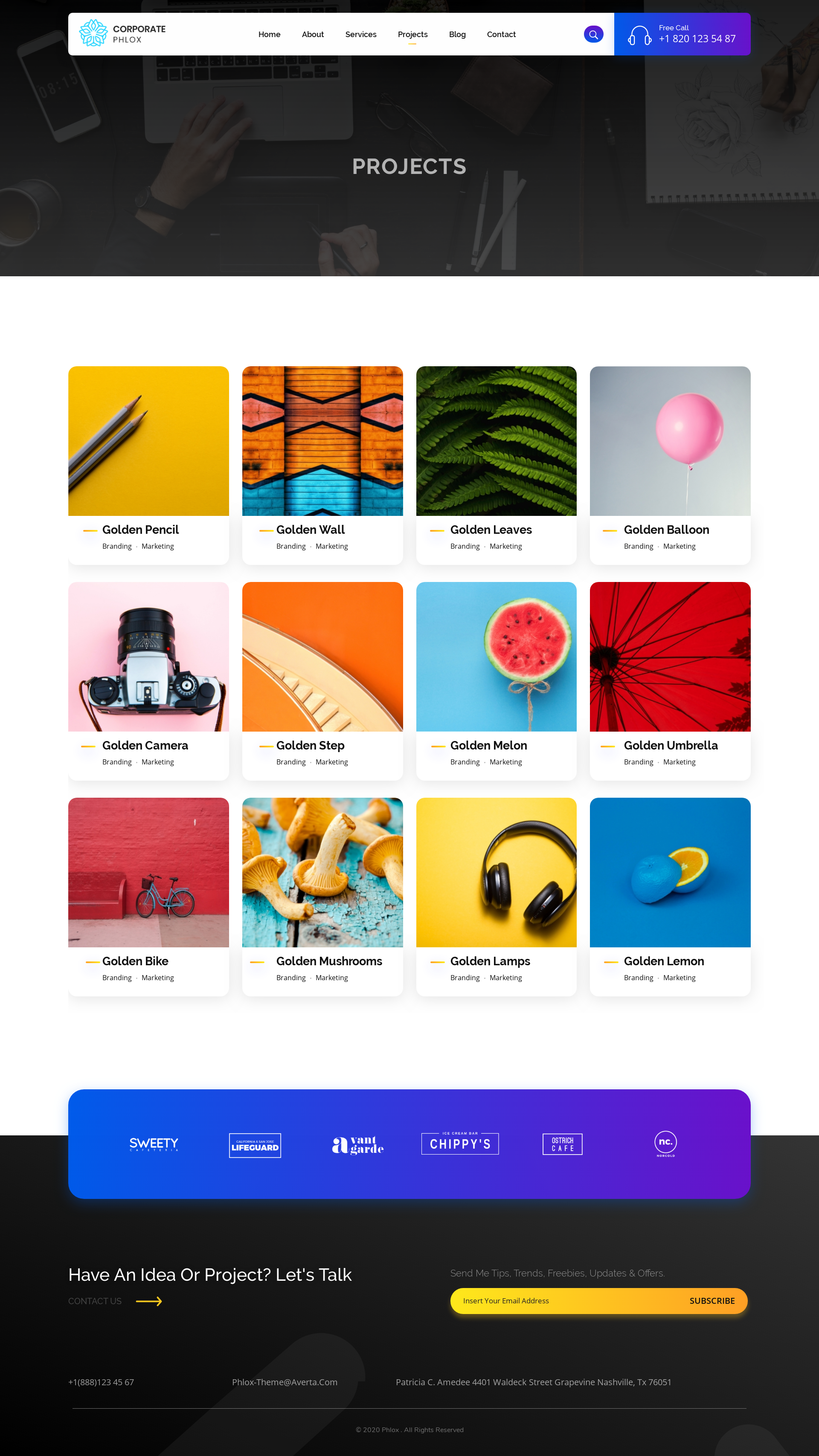Open the Golden Leaves project card
819x1456 pixels.
pyautogui.click(x=491, y=530)
